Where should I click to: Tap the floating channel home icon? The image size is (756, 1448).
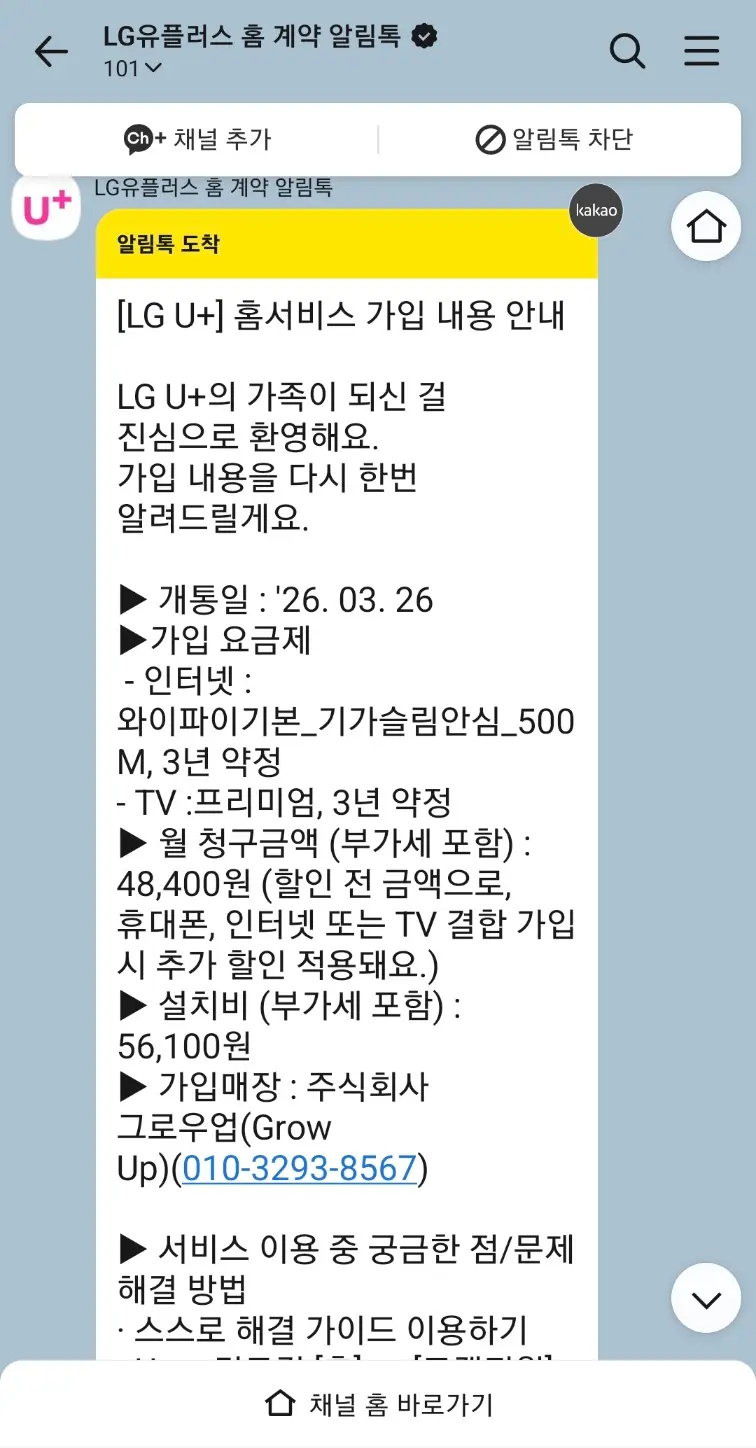point(706,226)
